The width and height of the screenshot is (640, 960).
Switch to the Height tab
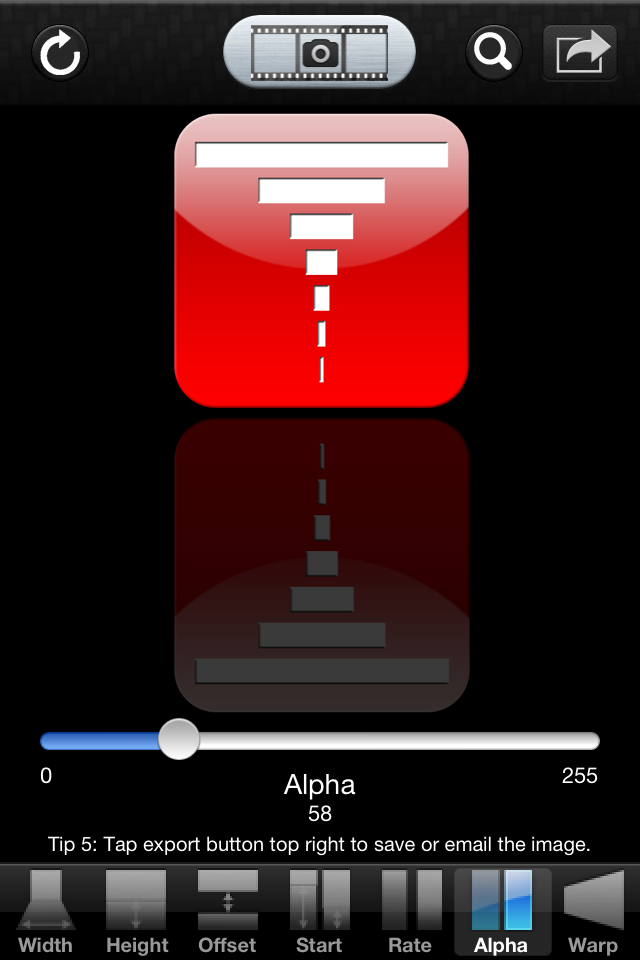coord(137,912)
